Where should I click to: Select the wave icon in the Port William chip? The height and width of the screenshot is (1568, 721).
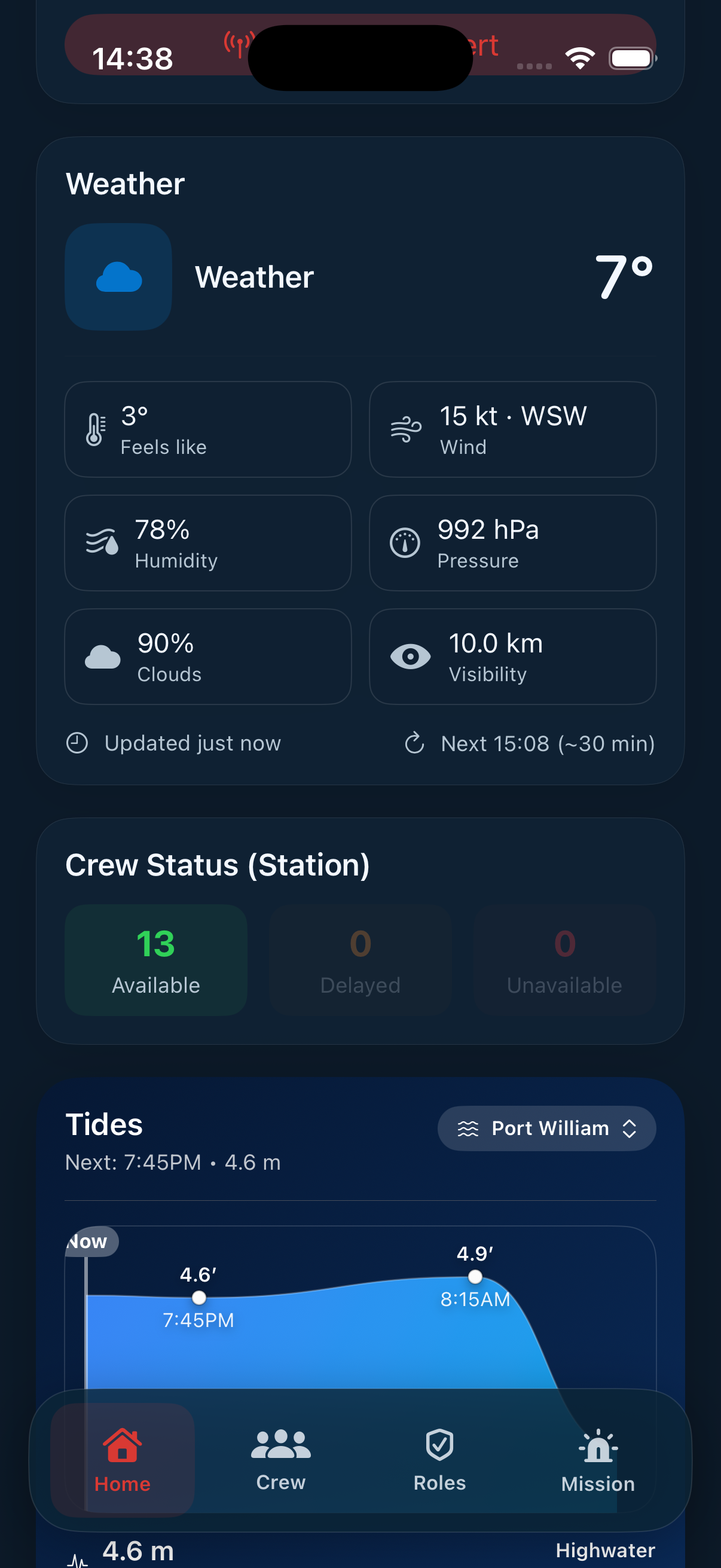click(x=468, y=1128)
